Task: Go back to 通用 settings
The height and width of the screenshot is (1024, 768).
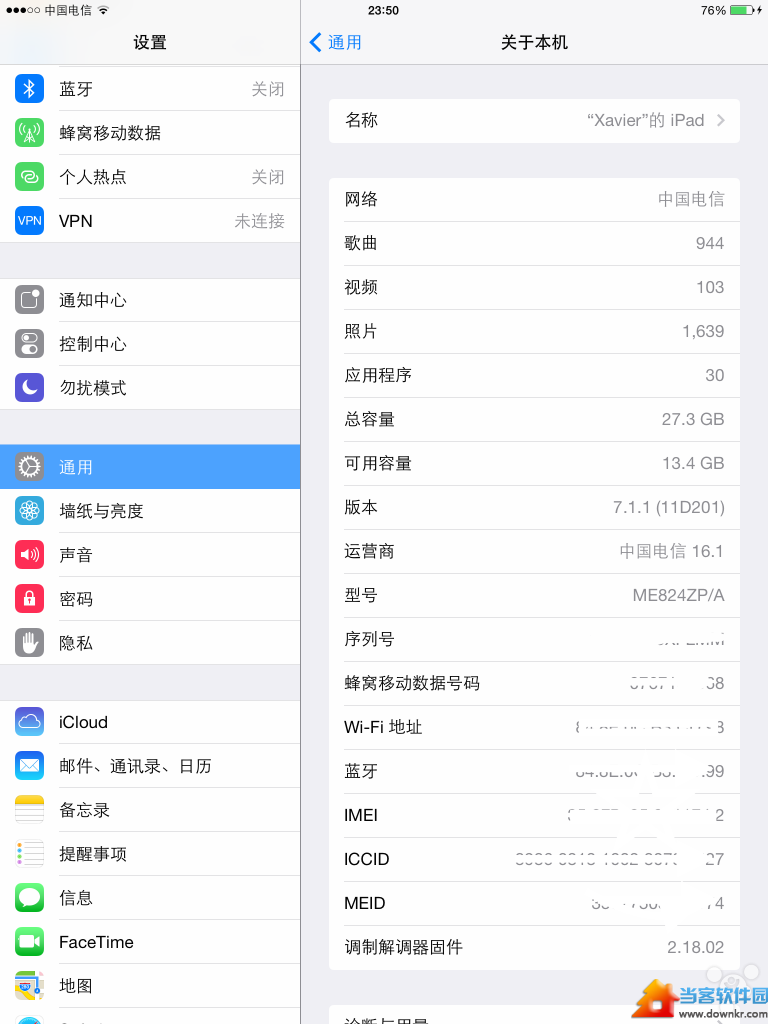Action: 336,42
